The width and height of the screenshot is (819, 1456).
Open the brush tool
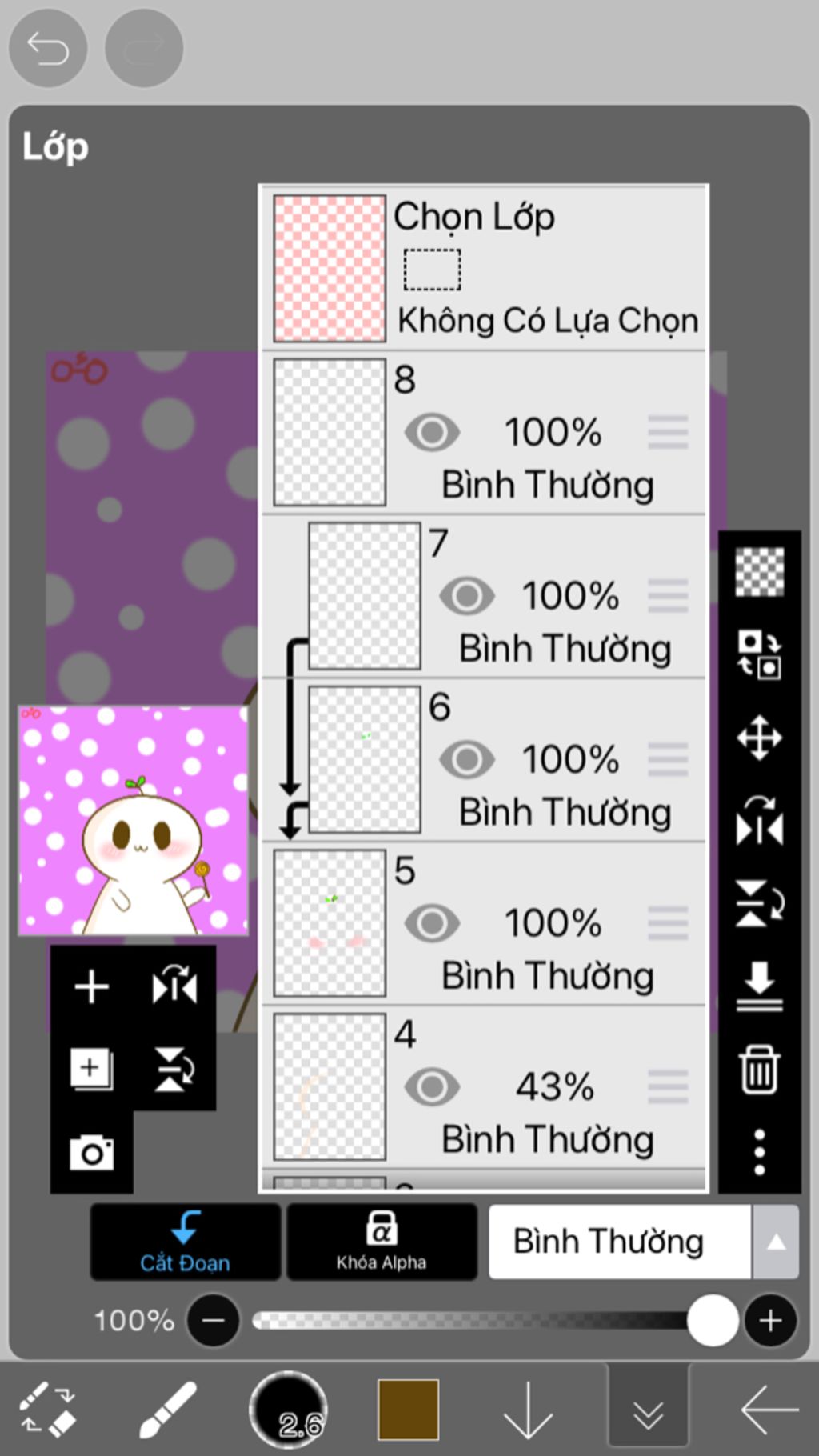click(x=168, y=1410)
